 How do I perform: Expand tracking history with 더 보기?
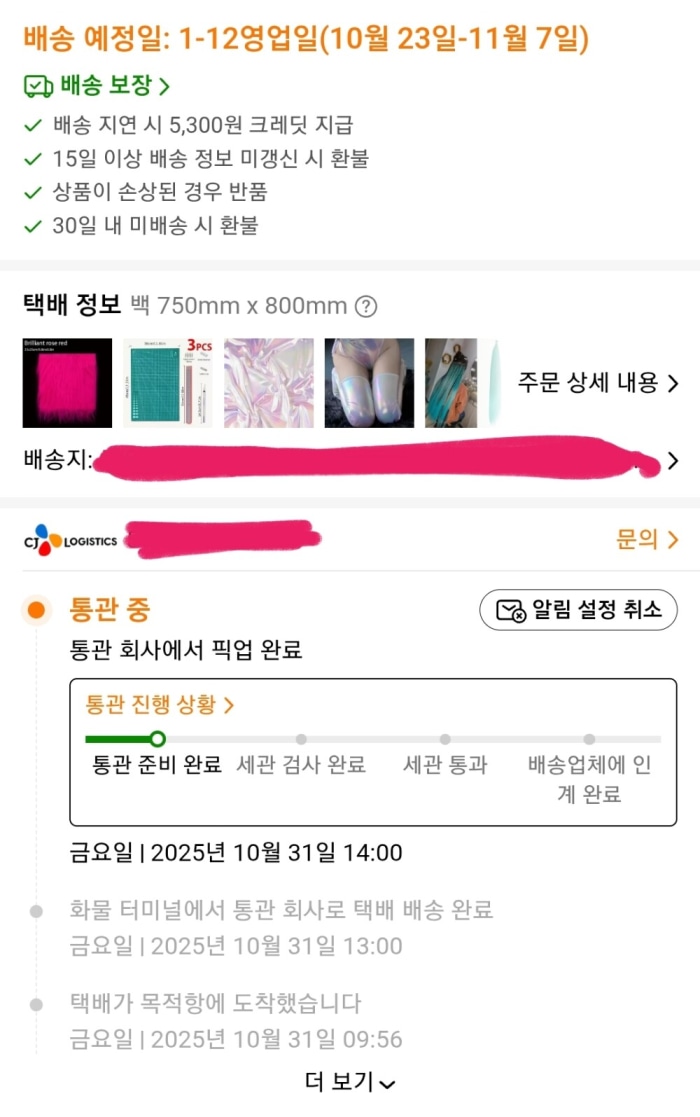click(x=350, y=1081)
